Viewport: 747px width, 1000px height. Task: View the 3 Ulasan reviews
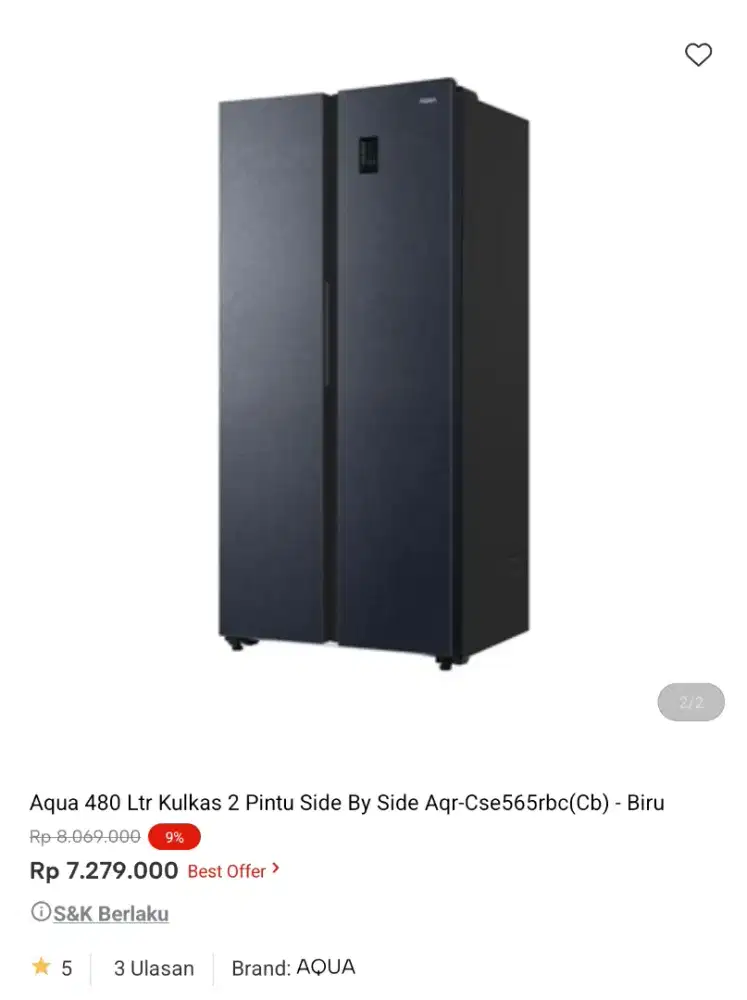153,968
